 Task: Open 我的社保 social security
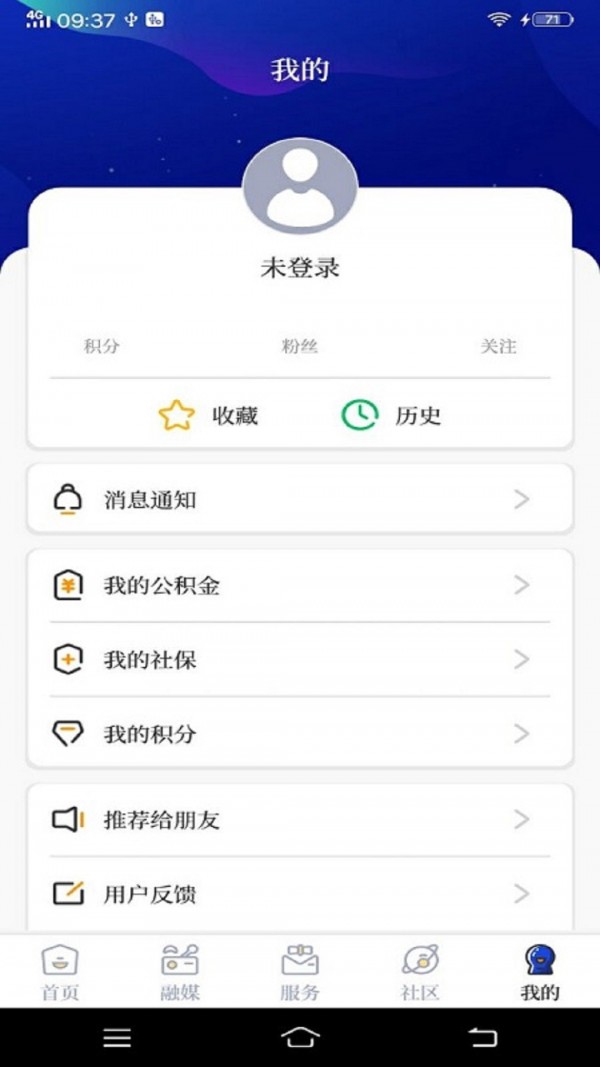pyautogui.click(x=300, y=659)
